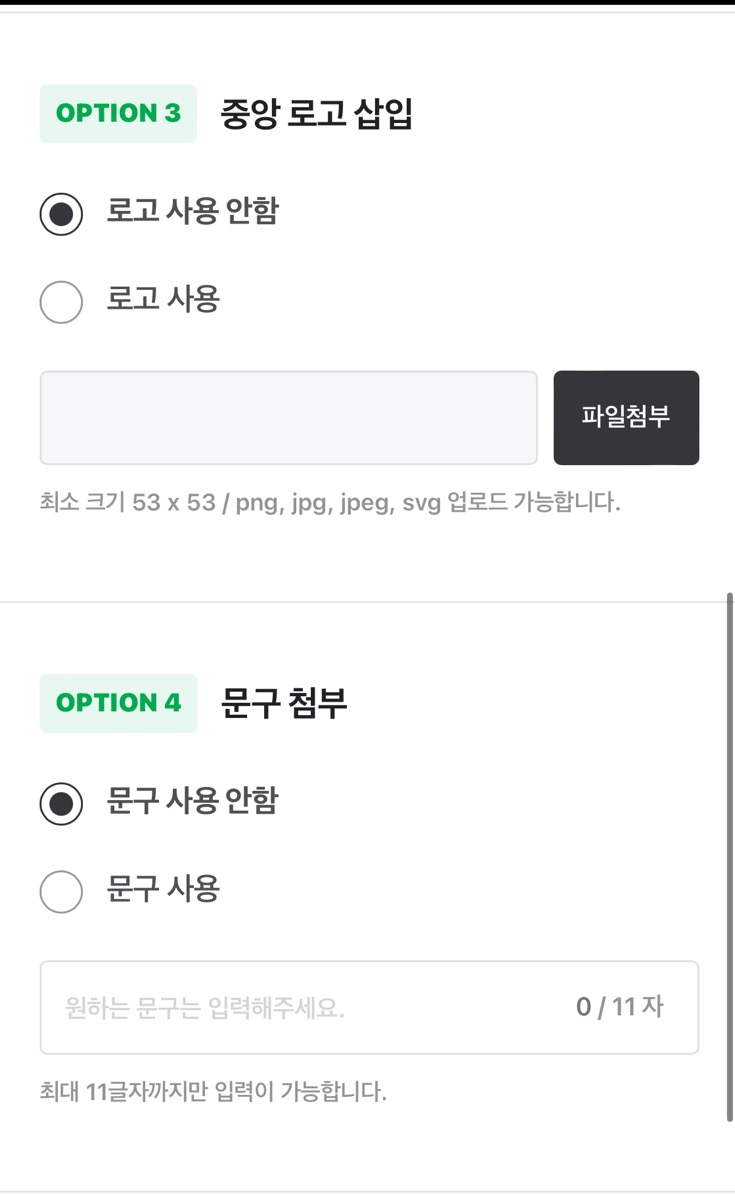Choose the 로고 사용 option
735x1194 pixels.
coord(61,302)
